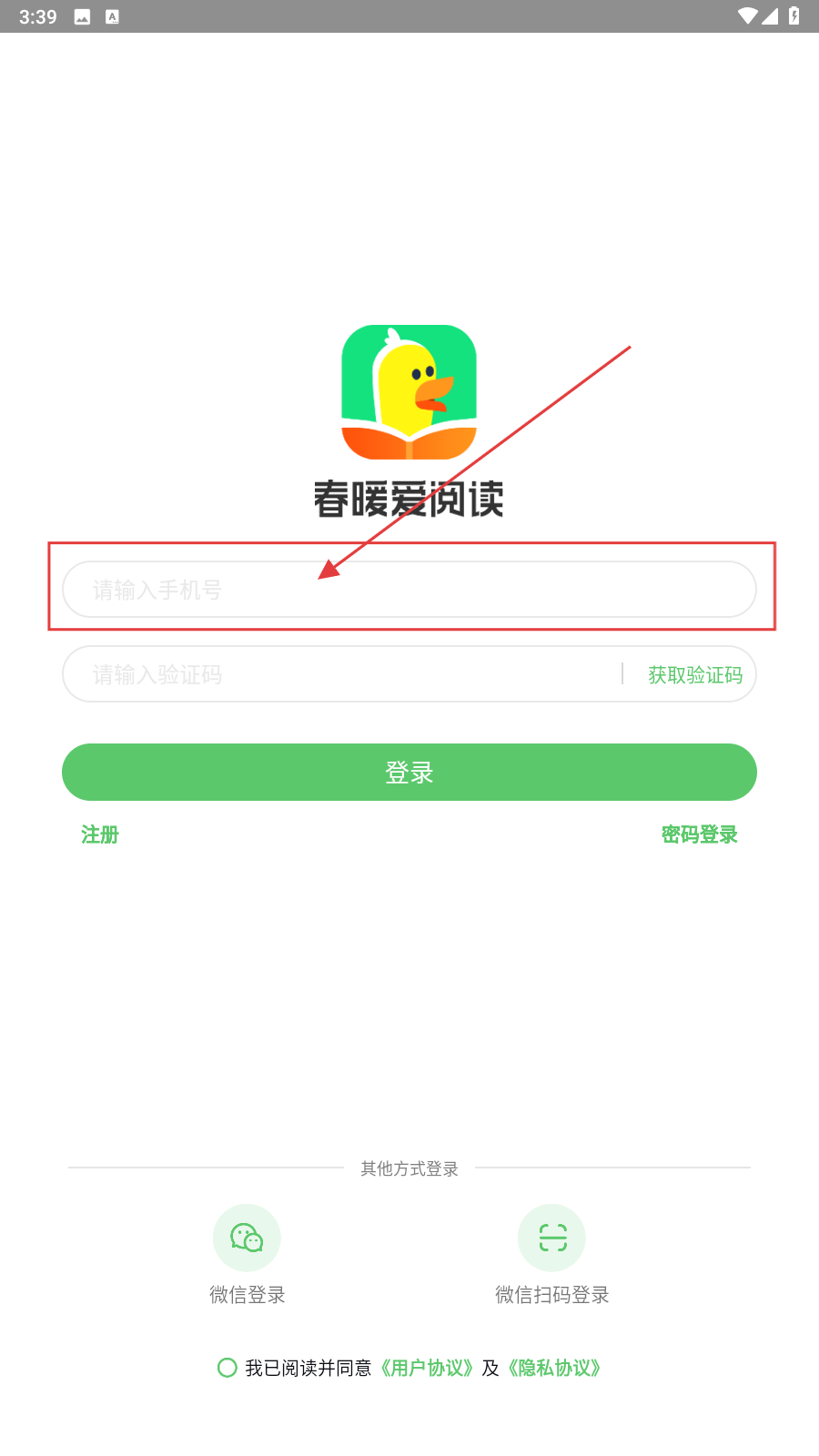This screenshot has height=1456, width=819.
Task: Tap the phone number input field
Action: pyautogui.click(x=409, y=590)
